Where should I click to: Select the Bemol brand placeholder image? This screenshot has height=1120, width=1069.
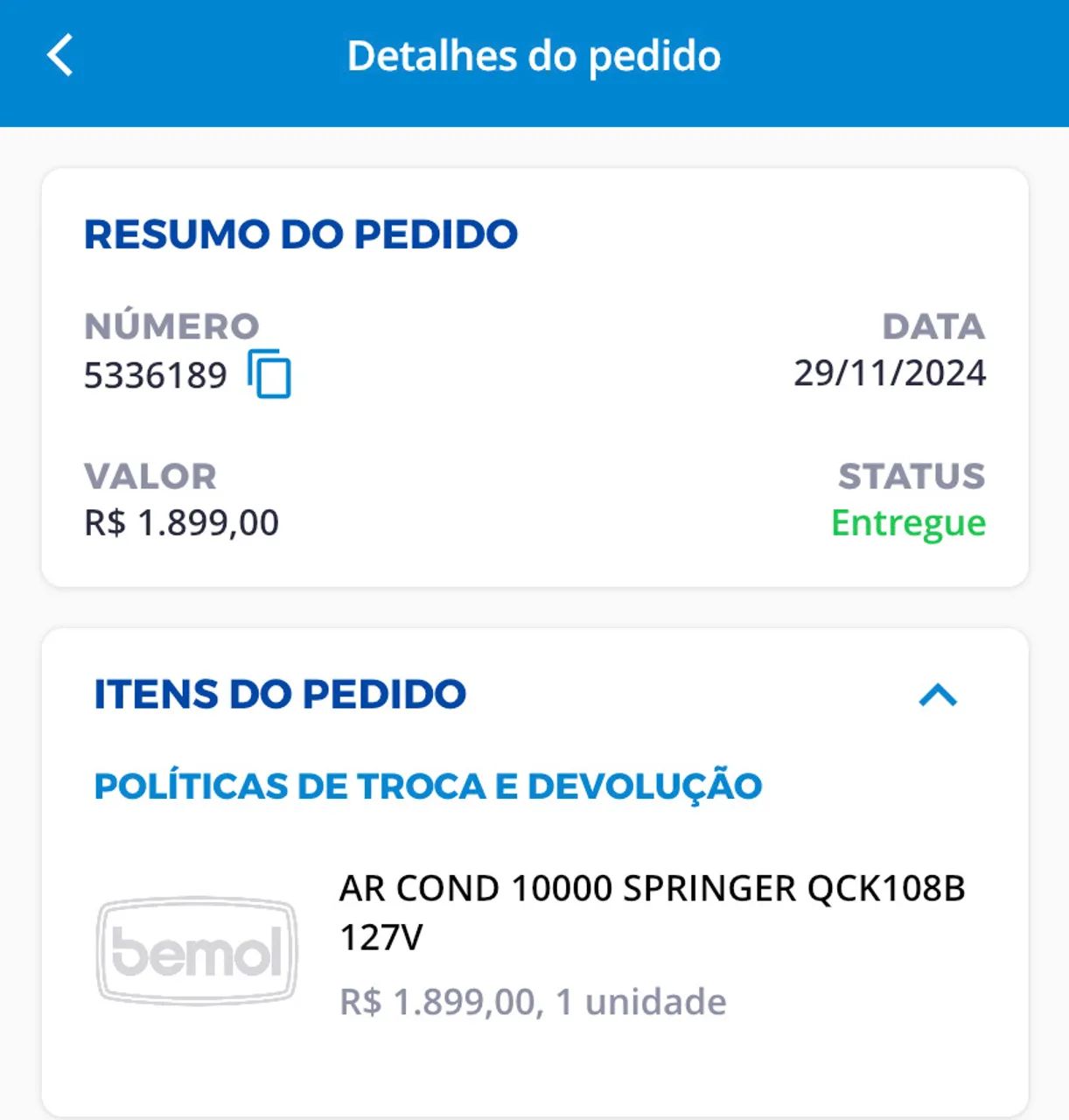(196, 949)
